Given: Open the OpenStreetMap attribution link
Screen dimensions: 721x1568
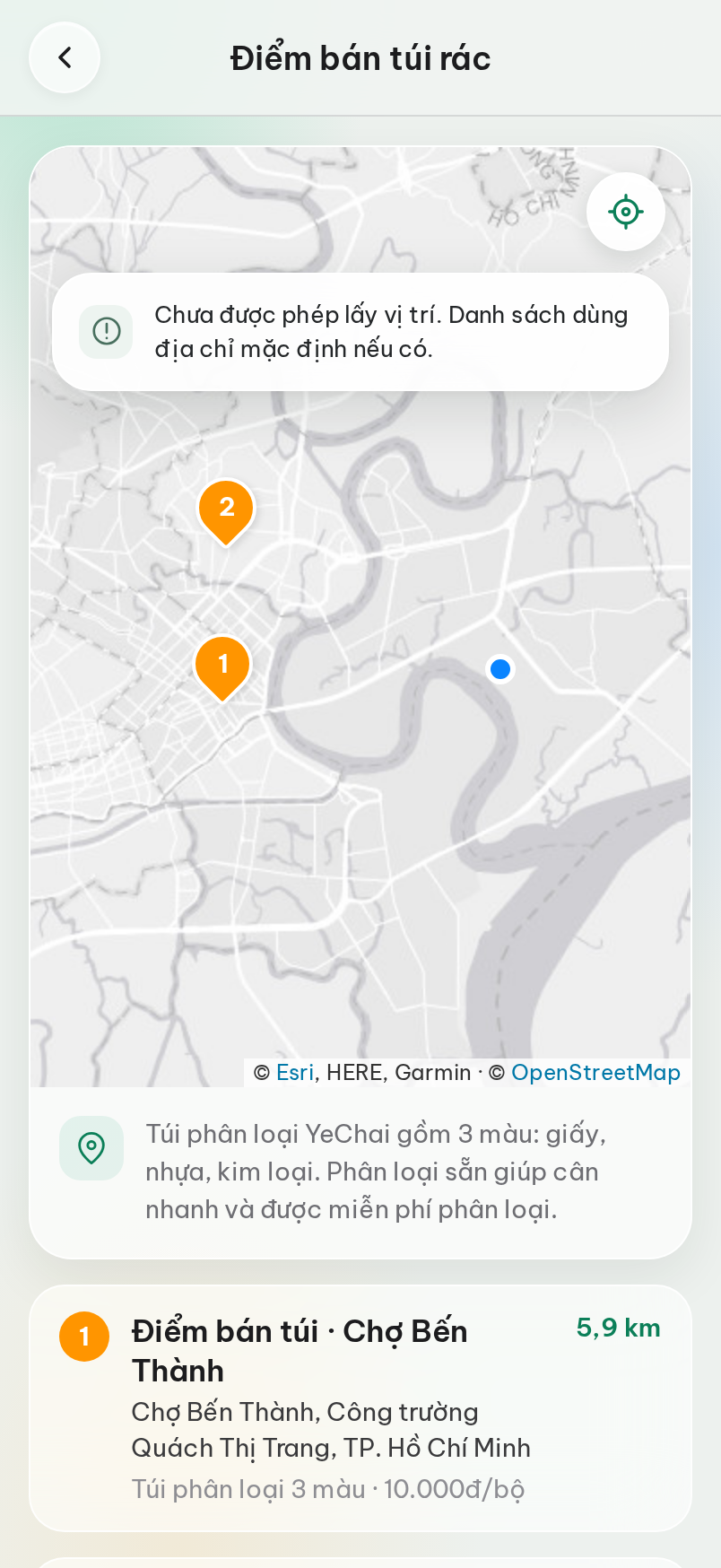Looking at the screenshot, I should 595,1073.
